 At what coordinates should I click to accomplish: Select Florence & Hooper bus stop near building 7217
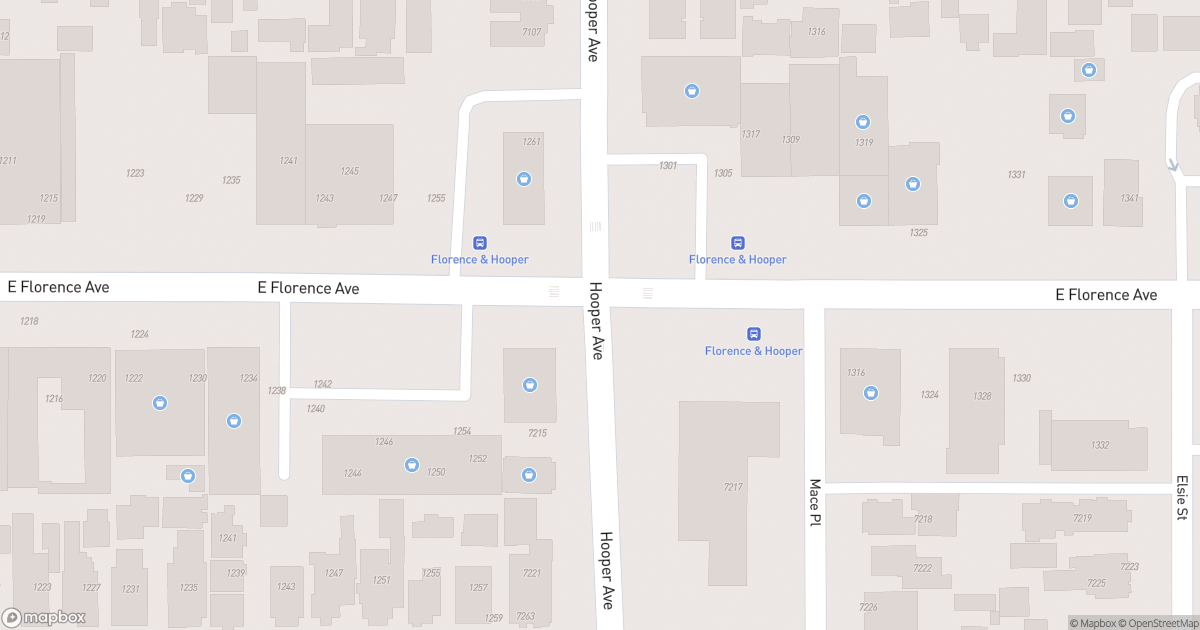pyautogui.click(x=754, y=334)
